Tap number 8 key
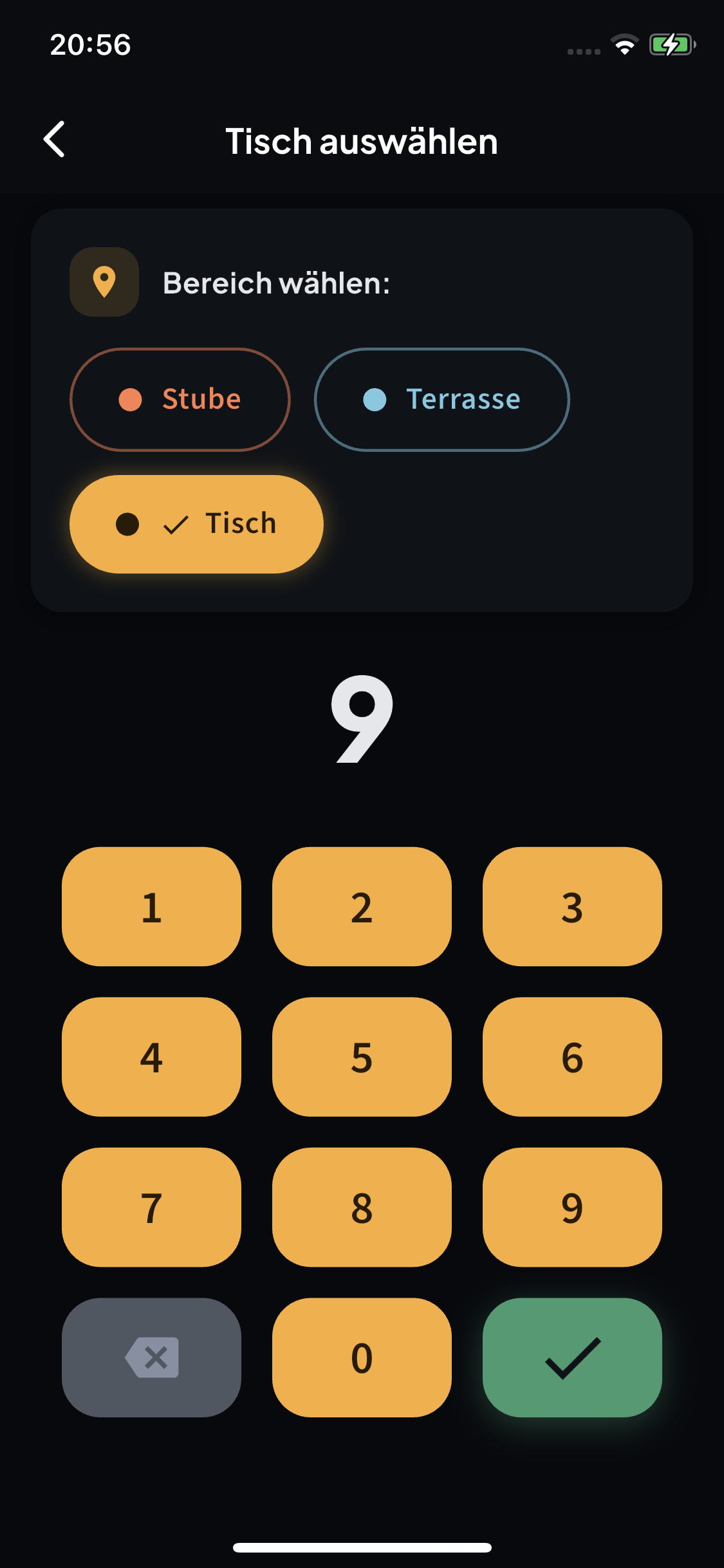Viewport: 724px width, 1568px height. (x=362, y=1207)
